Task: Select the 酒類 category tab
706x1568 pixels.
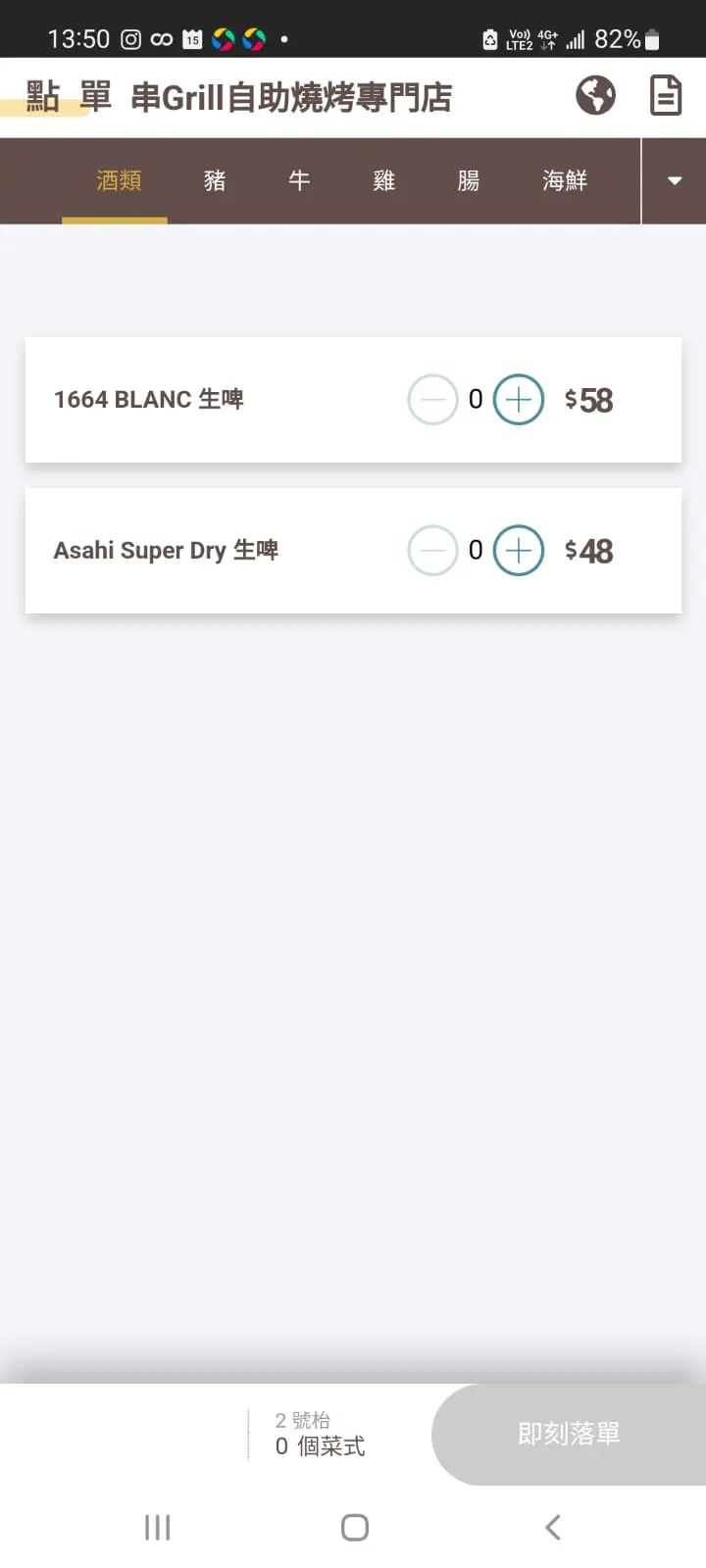Action: [119, 180]
